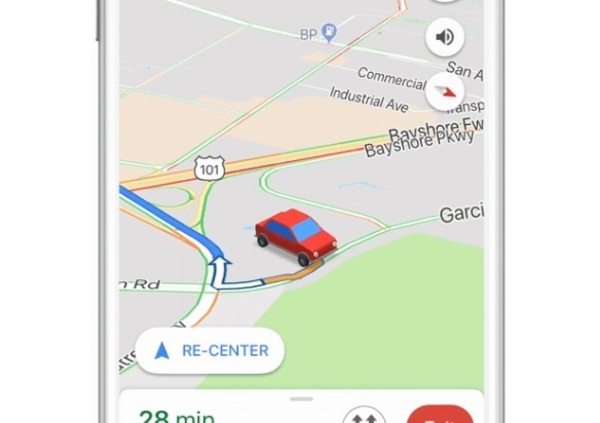
Task: Exit the navigation with red button
Action: click(x=440, y=415)
